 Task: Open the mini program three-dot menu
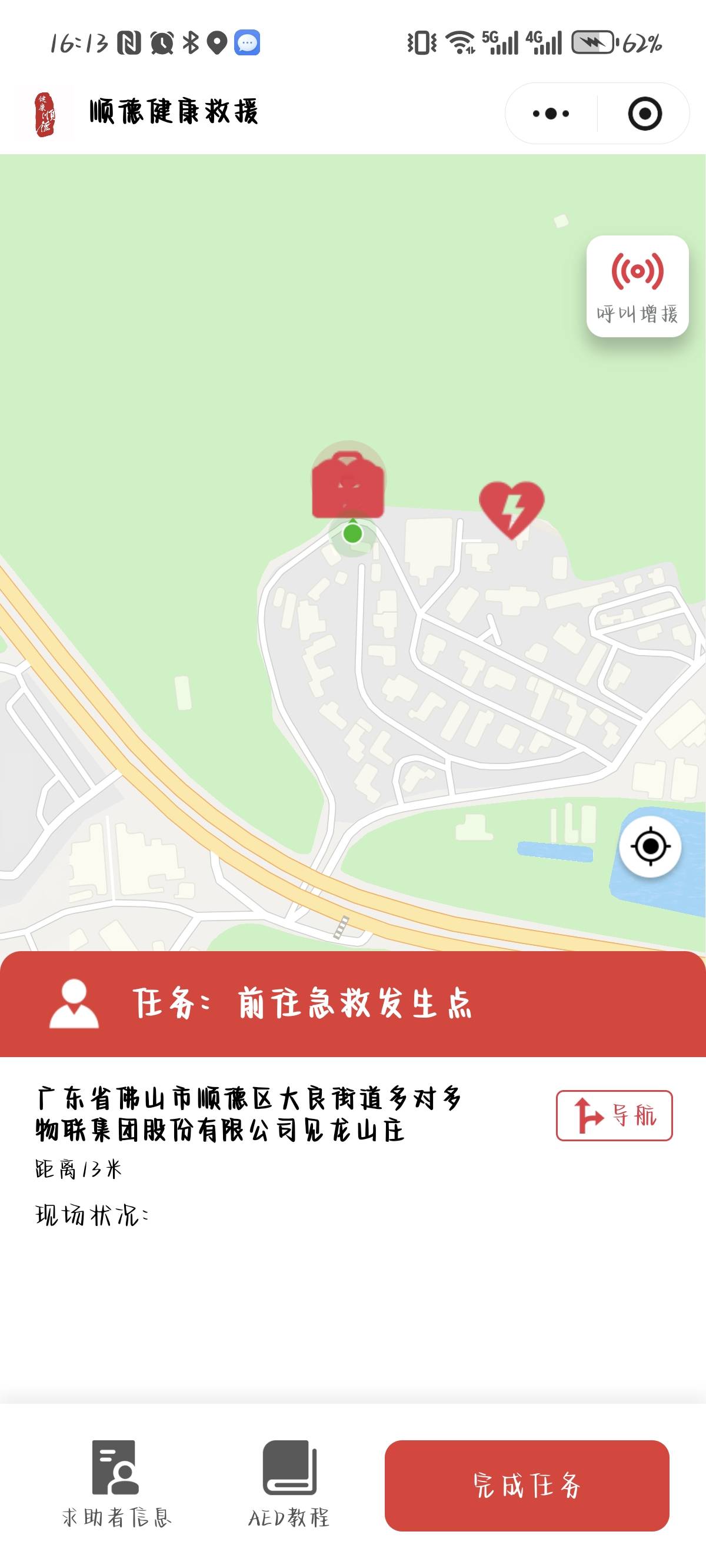(551, 114)
